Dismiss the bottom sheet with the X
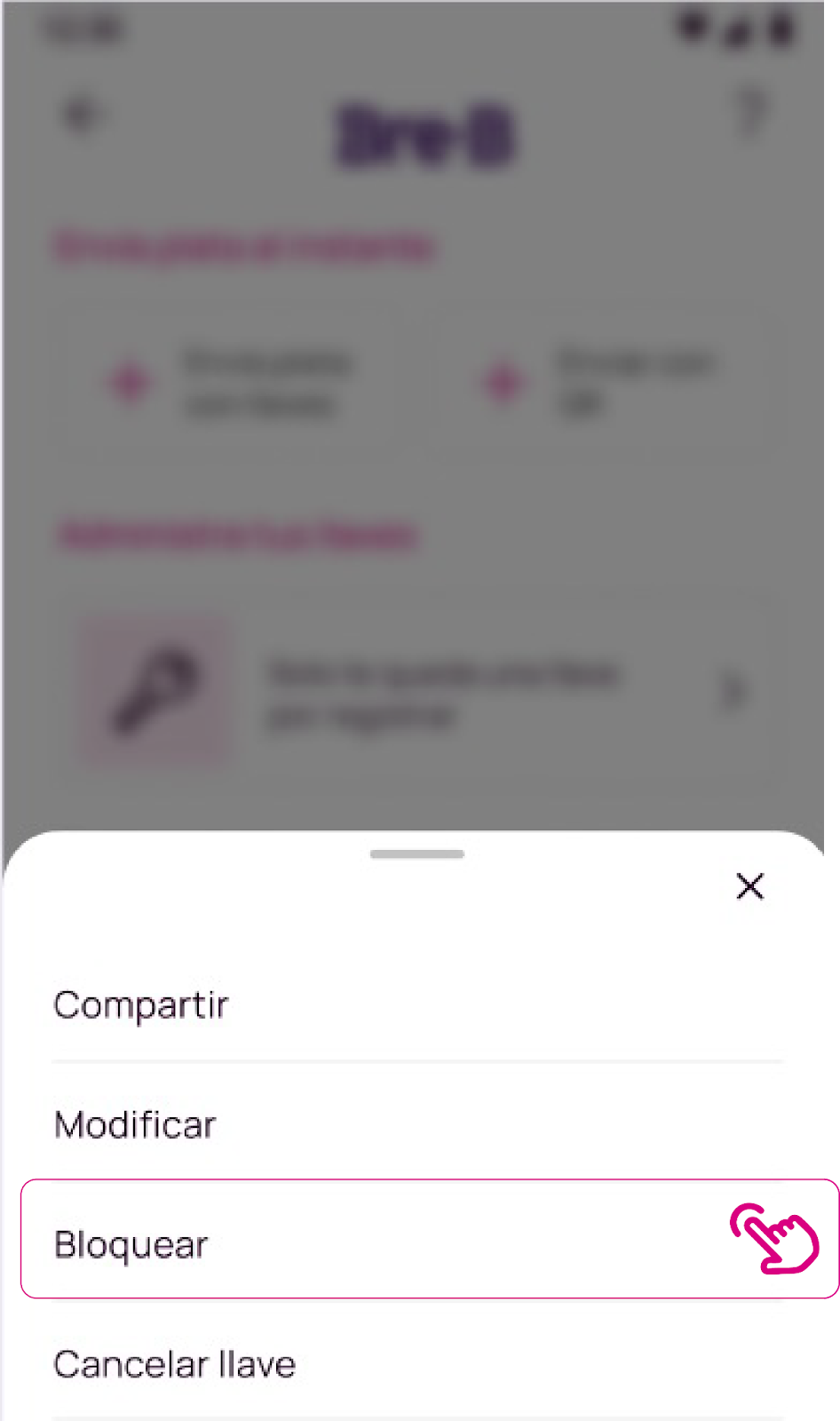This screenshot has width=840, height=1421. tap(749, 886)
